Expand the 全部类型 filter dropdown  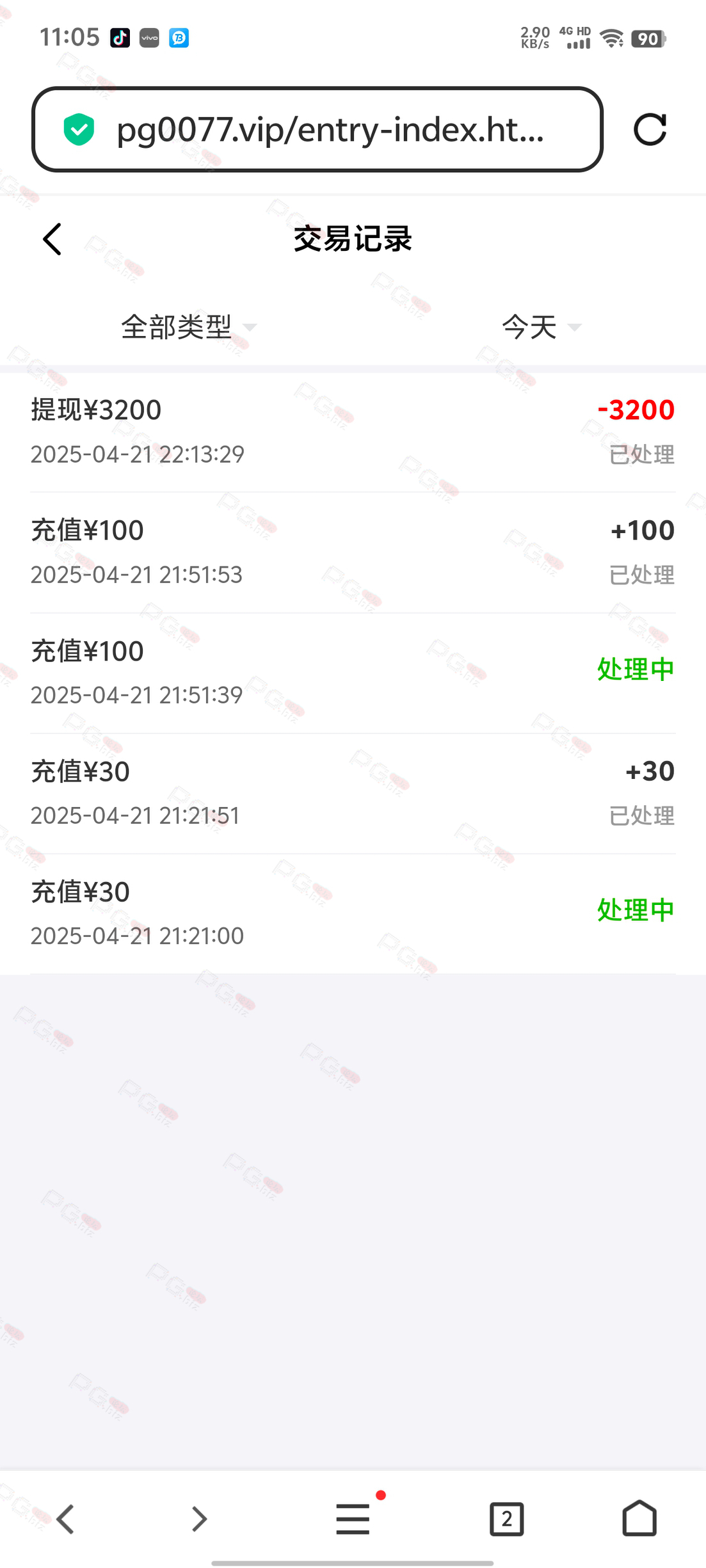[x=189, y=327]
